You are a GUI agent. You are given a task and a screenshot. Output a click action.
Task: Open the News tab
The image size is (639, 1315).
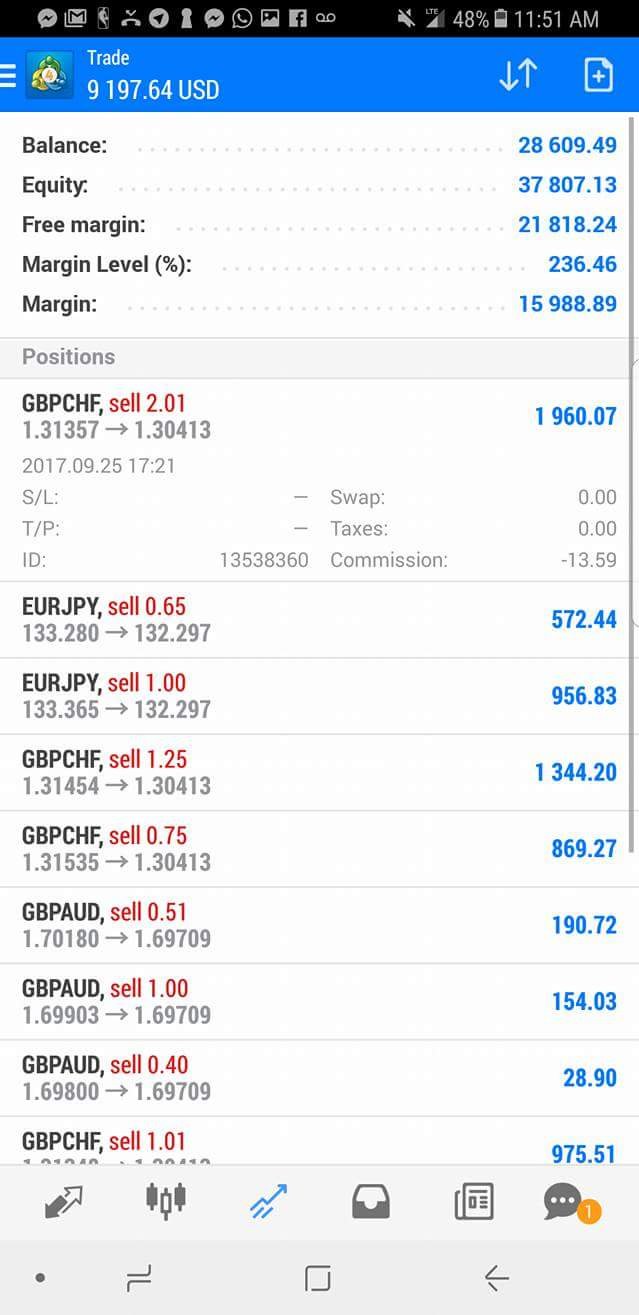473,1202
